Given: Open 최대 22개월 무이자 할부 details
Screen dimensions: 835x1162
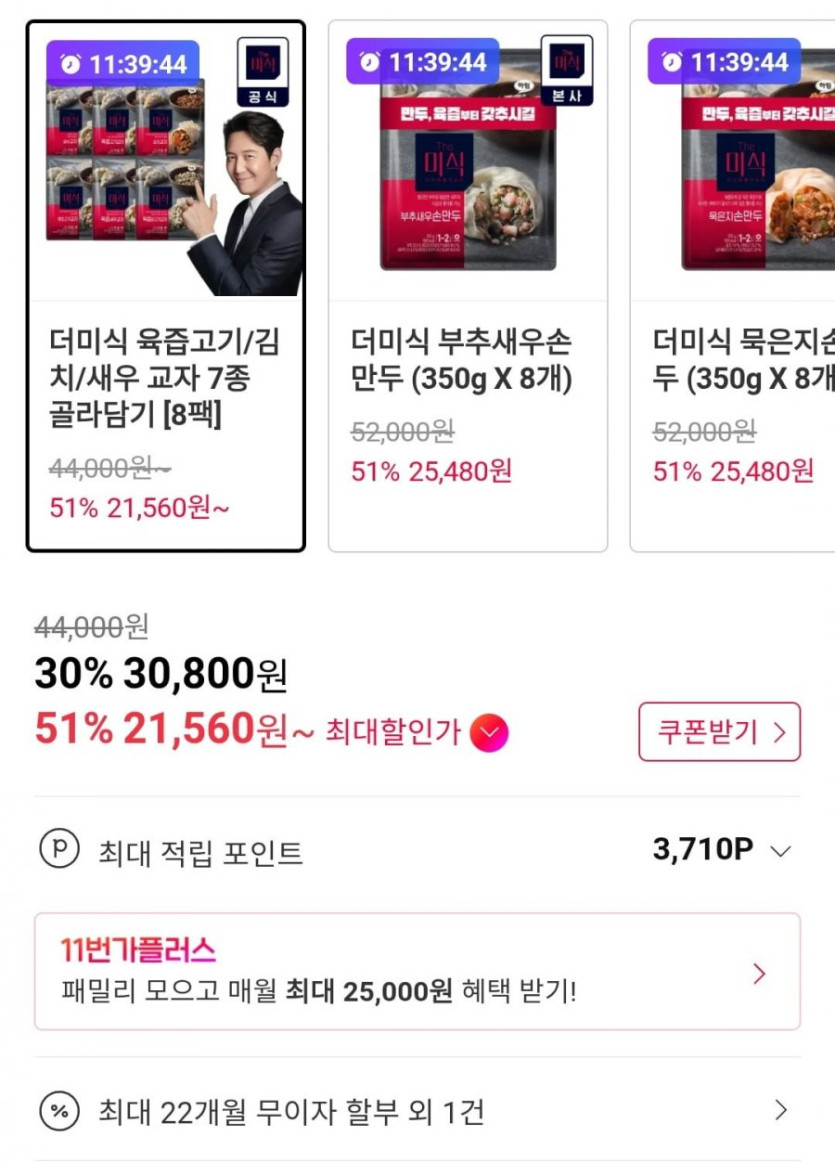Looking at the screenshot, I should (417, 1111).
